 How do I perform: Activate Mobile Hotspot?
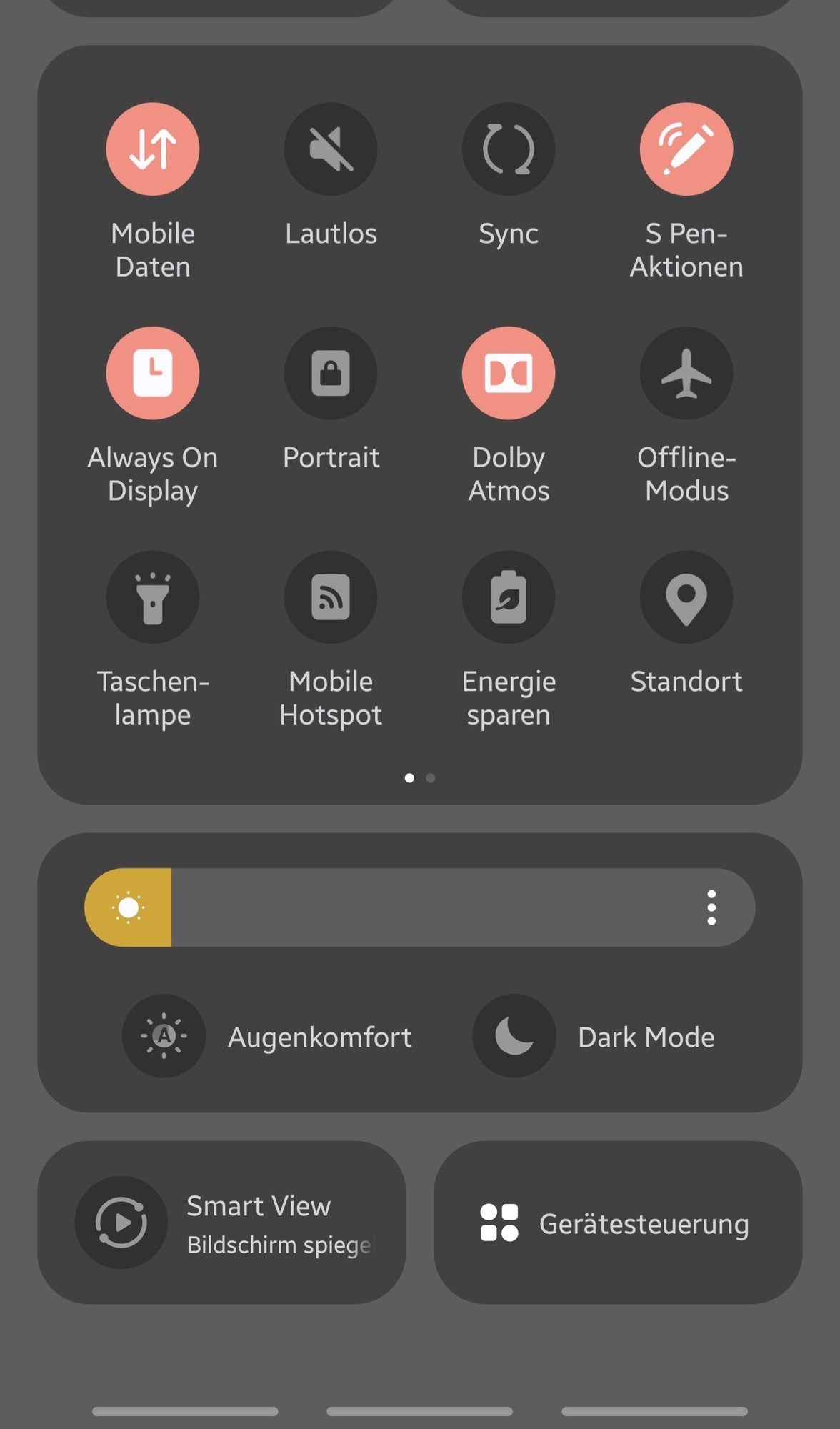[x=331, y=597]
